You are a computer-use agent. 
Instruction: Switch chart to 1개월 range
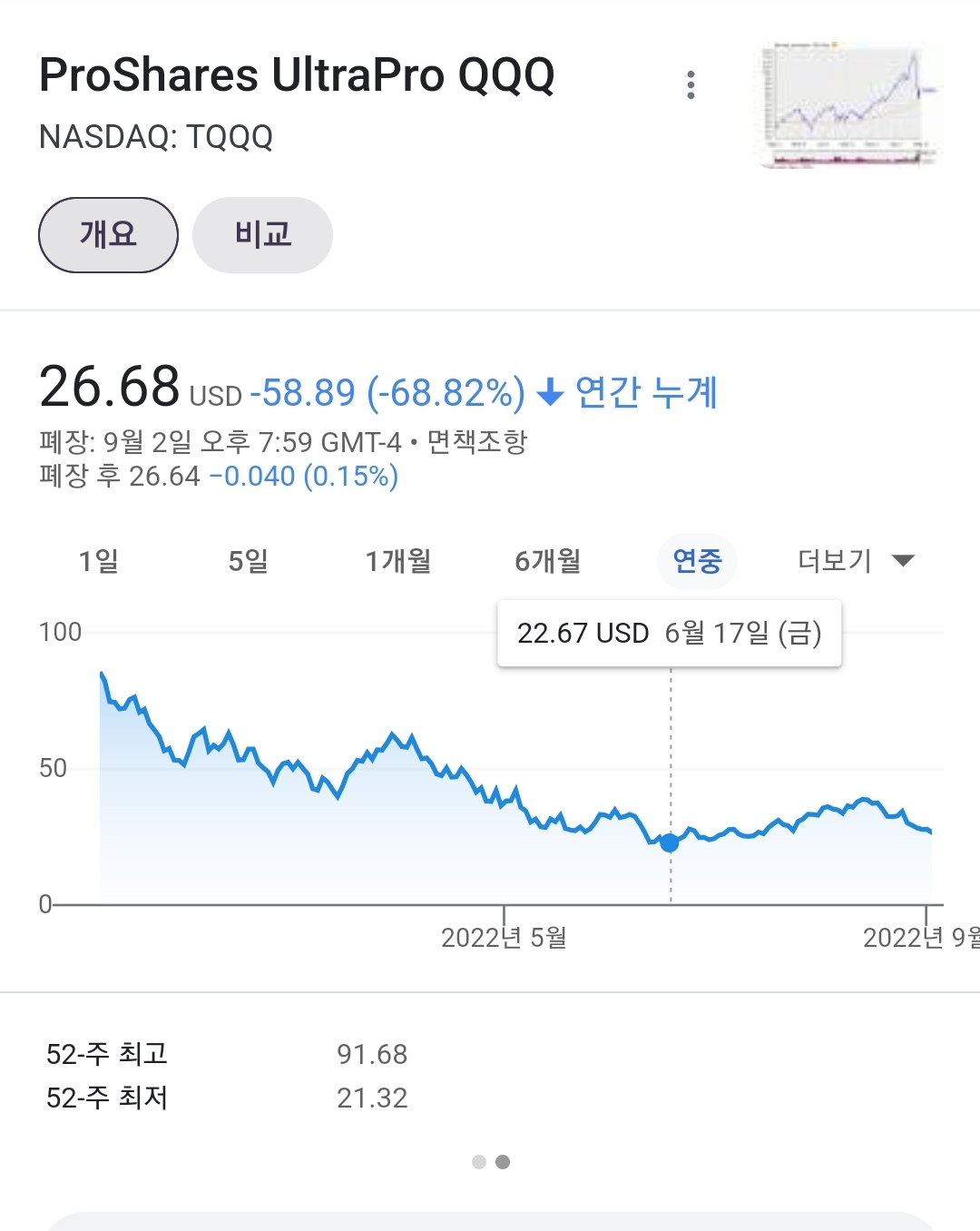(x=398, y=561)
